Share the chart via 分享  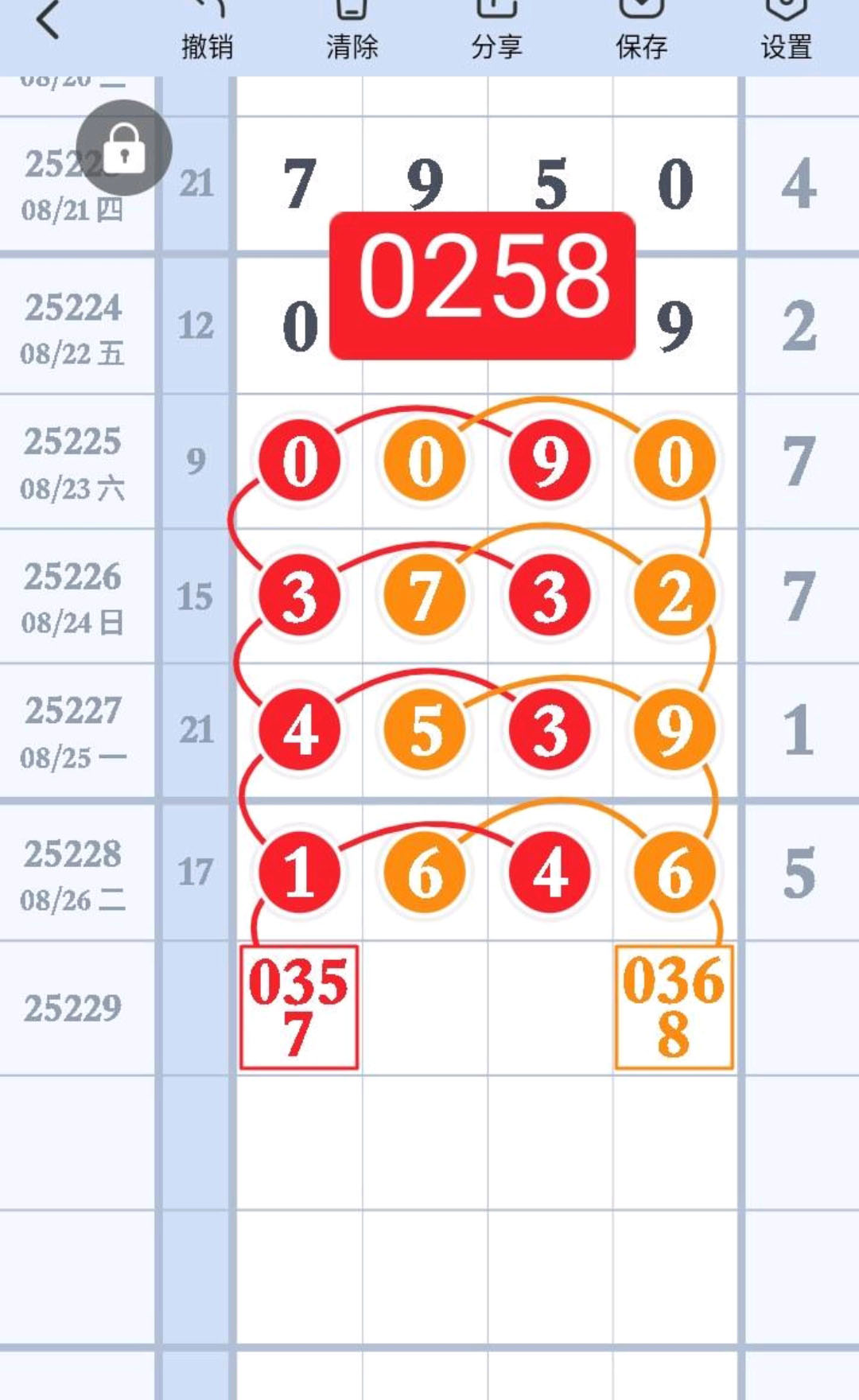click(496, 32)
